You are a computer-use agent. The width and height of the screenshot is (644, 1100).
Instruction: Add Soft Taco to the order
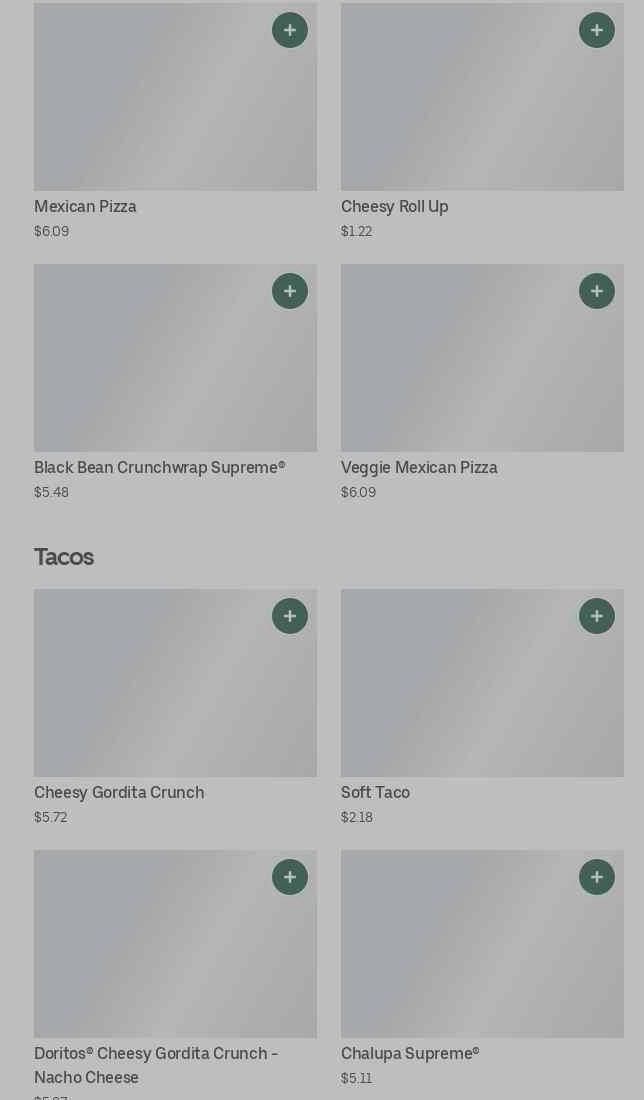(x=597, y=616)
